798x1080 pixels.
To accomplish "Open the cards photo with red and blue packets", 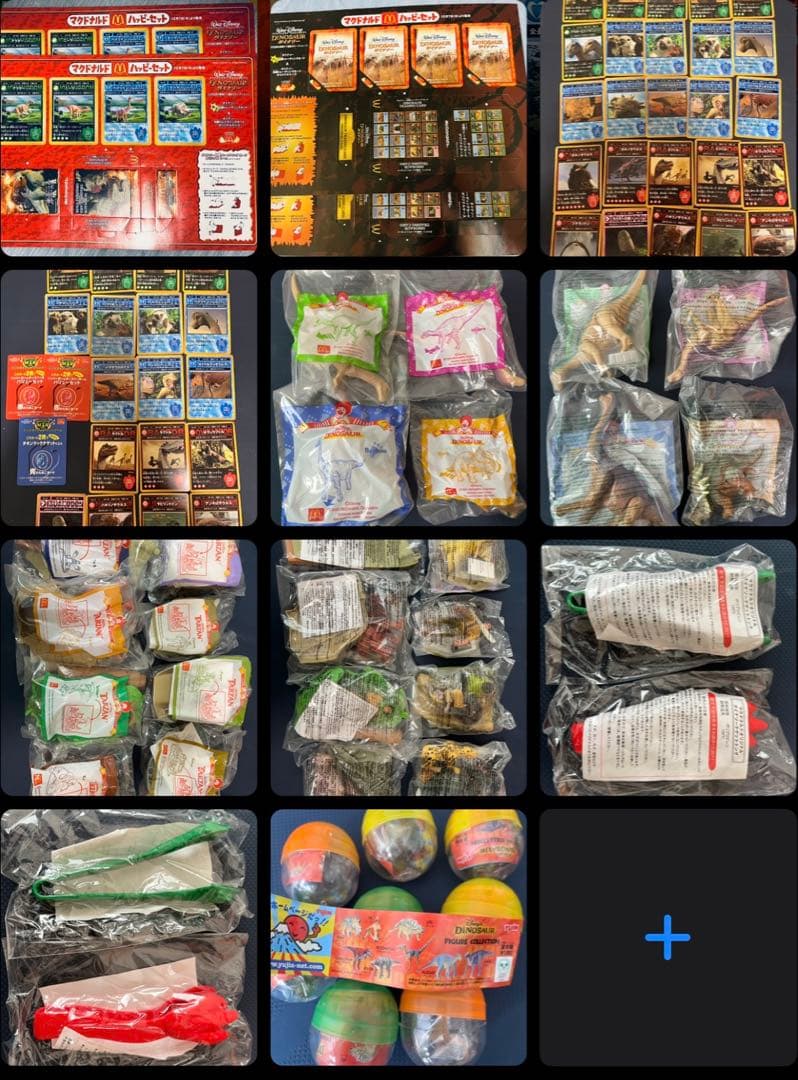I will (128, 398).
